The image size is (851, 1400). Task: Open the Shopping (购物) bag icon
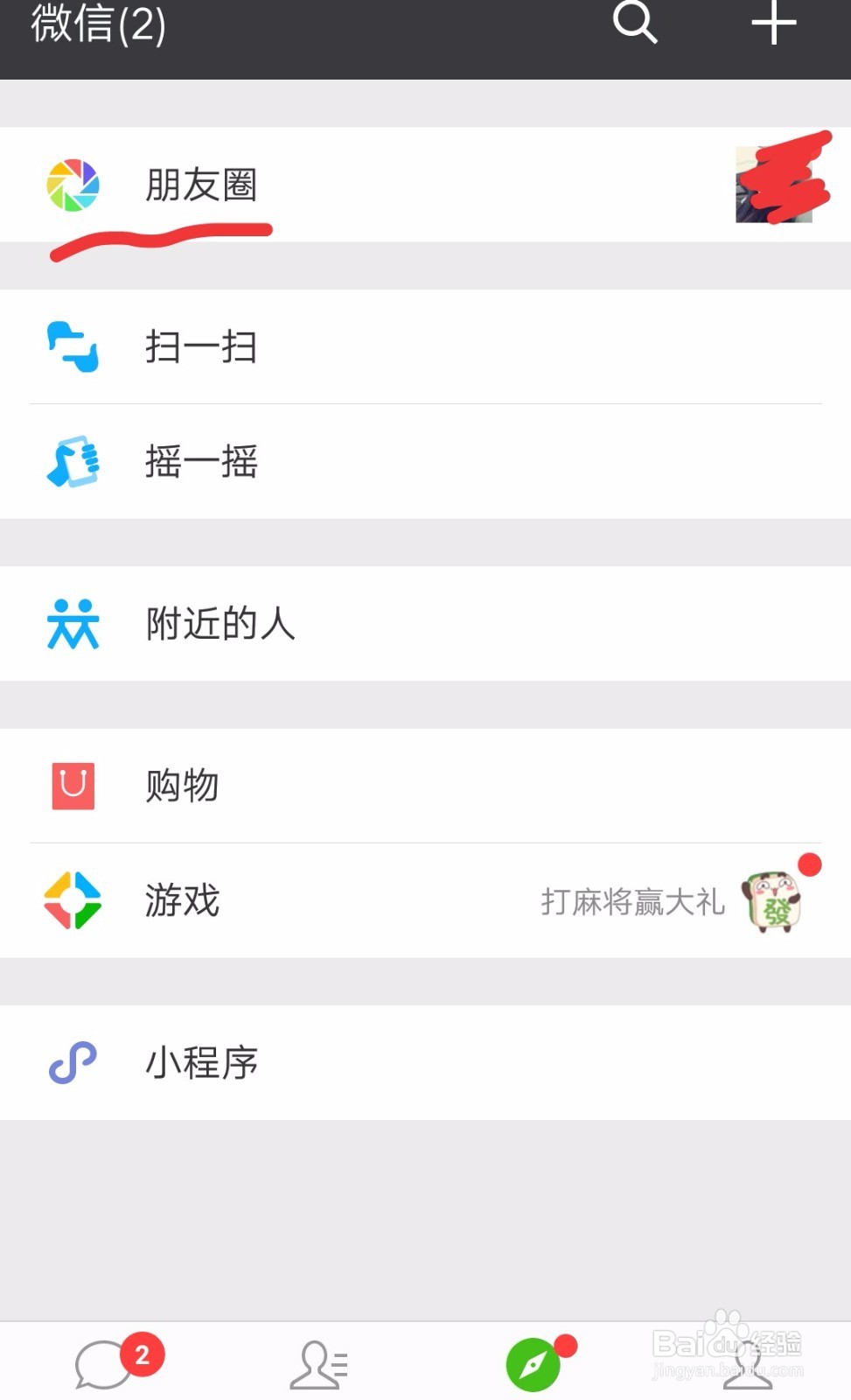73,786
